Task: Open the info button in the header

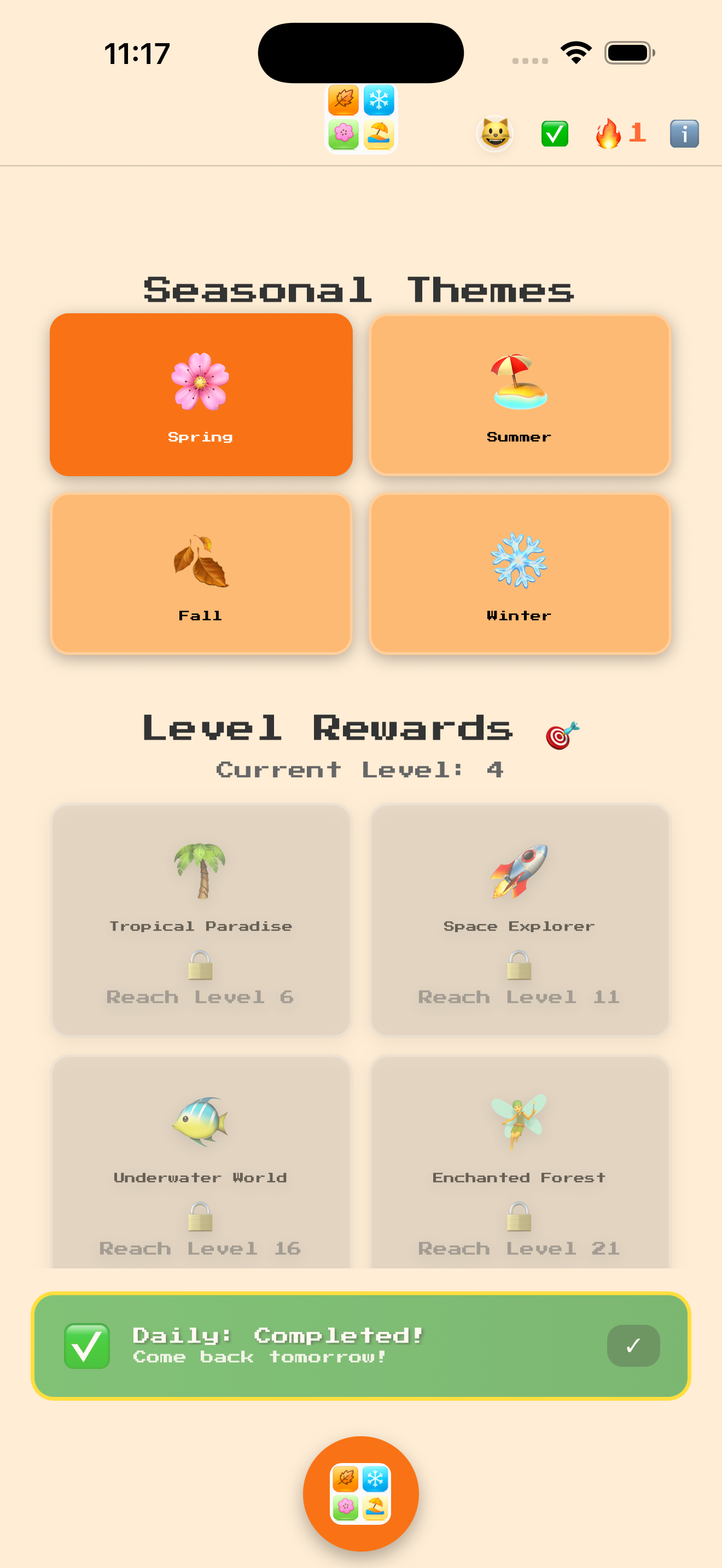Action: point(684,133)
